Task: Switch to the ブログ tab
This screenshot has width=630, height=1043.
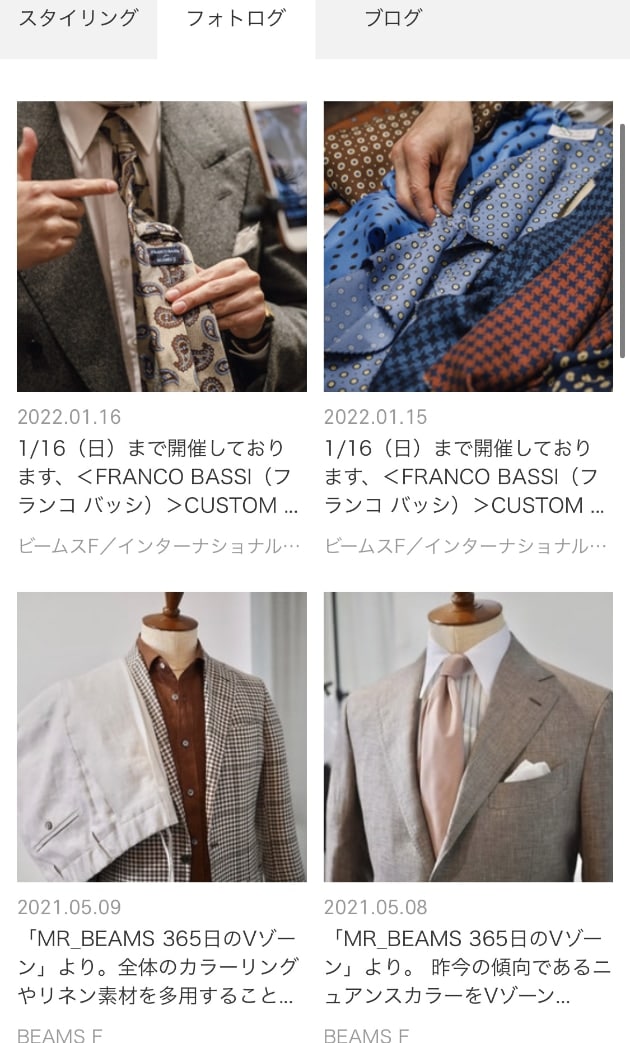Action: point(392,19)
